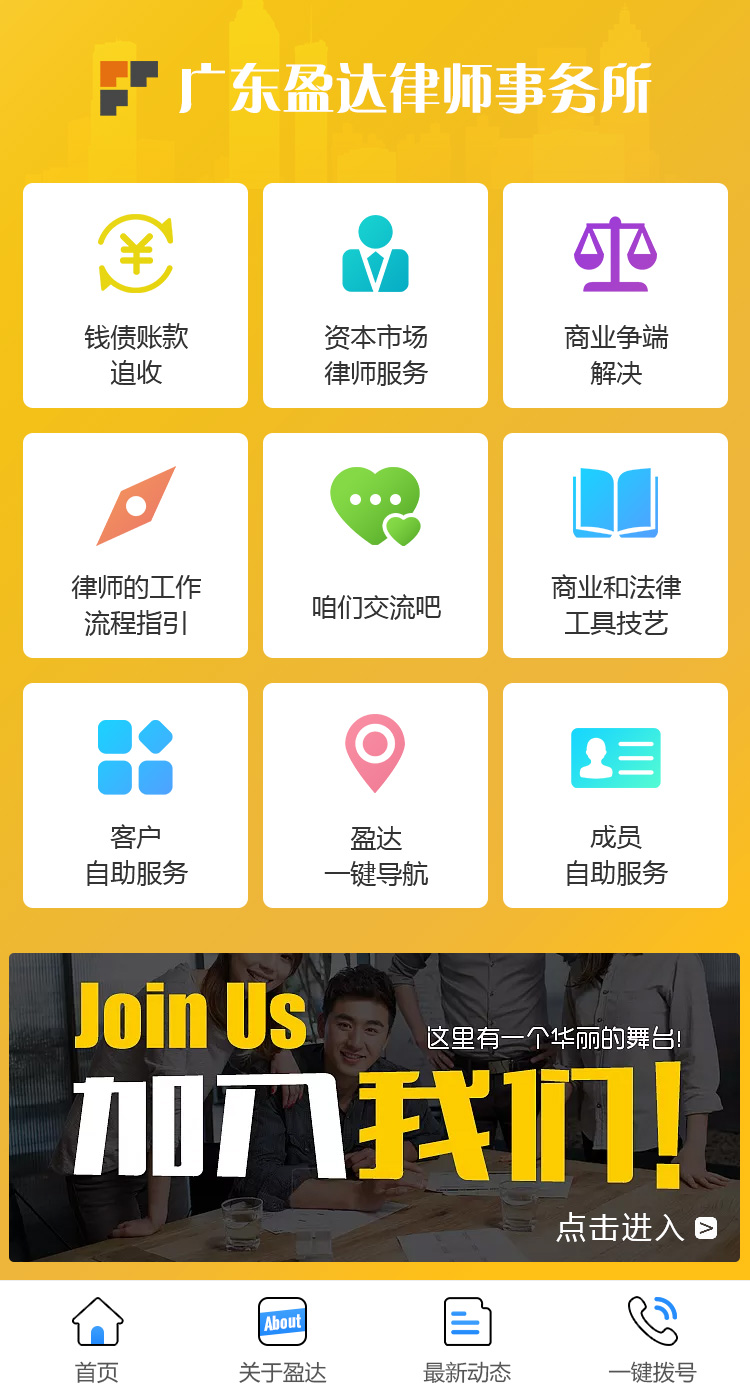Open the 钱债账款追收 card
This screenshot has width=750, height=1395.
pos(135,296)
